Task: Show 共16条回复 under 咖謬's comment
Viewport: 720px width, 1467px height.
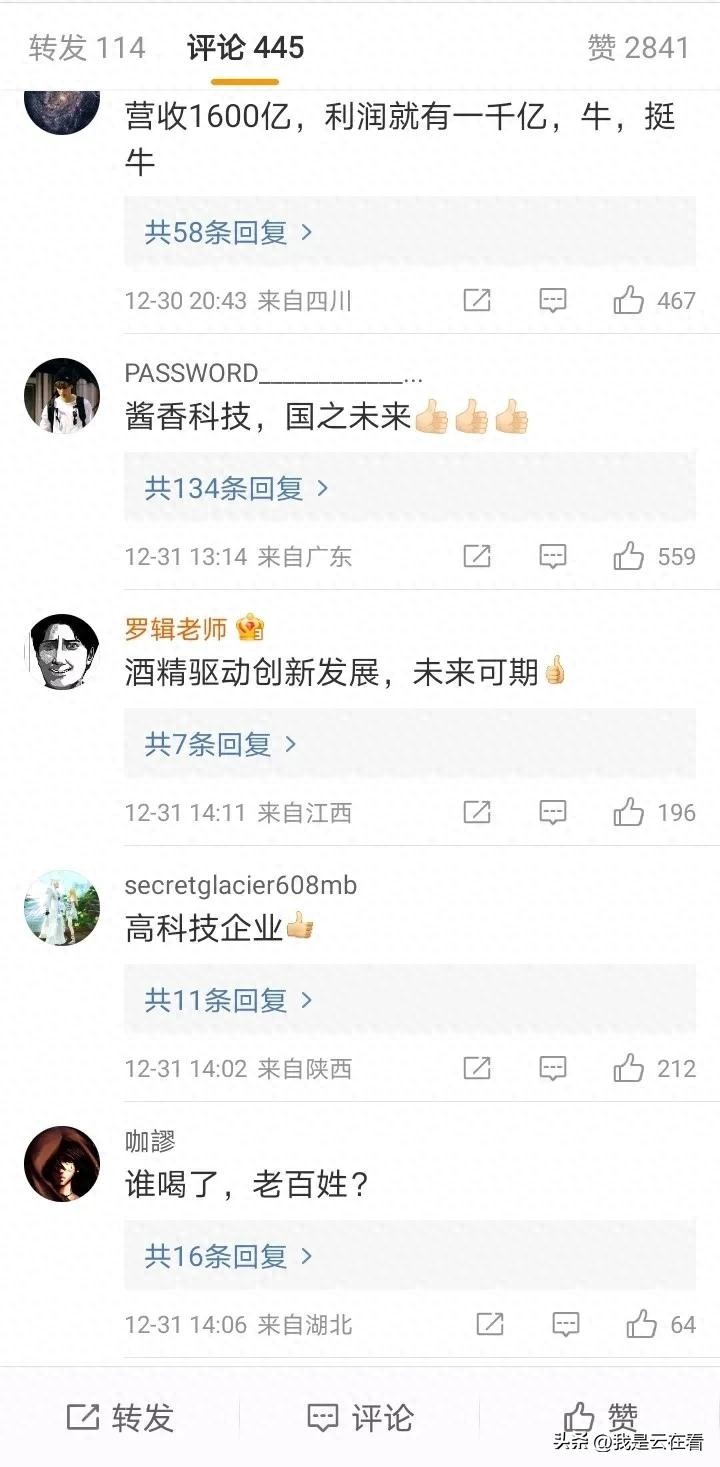Action: coord(229,1256)
